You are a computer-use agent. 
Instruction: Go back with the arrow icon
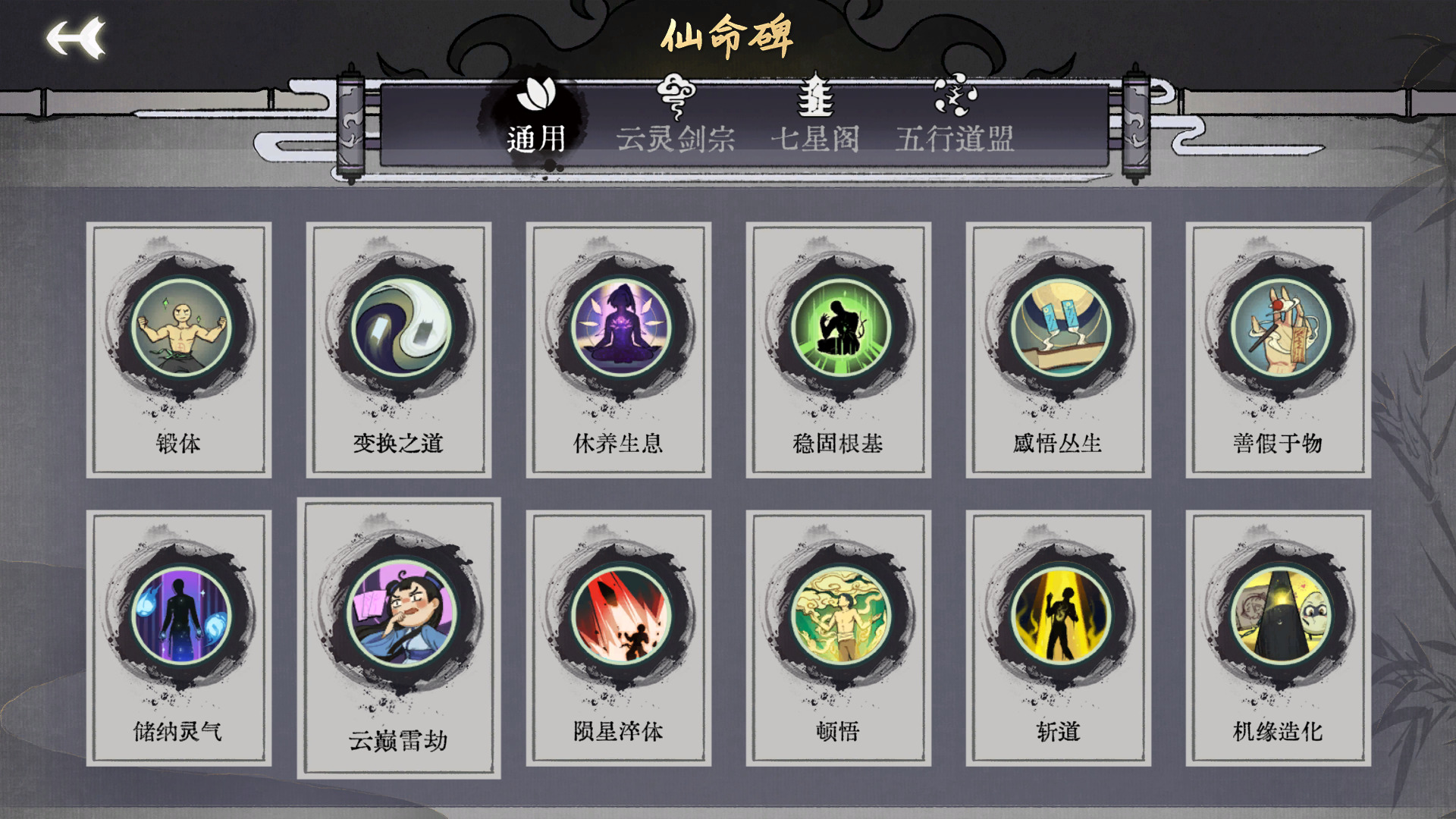point(76,38)
